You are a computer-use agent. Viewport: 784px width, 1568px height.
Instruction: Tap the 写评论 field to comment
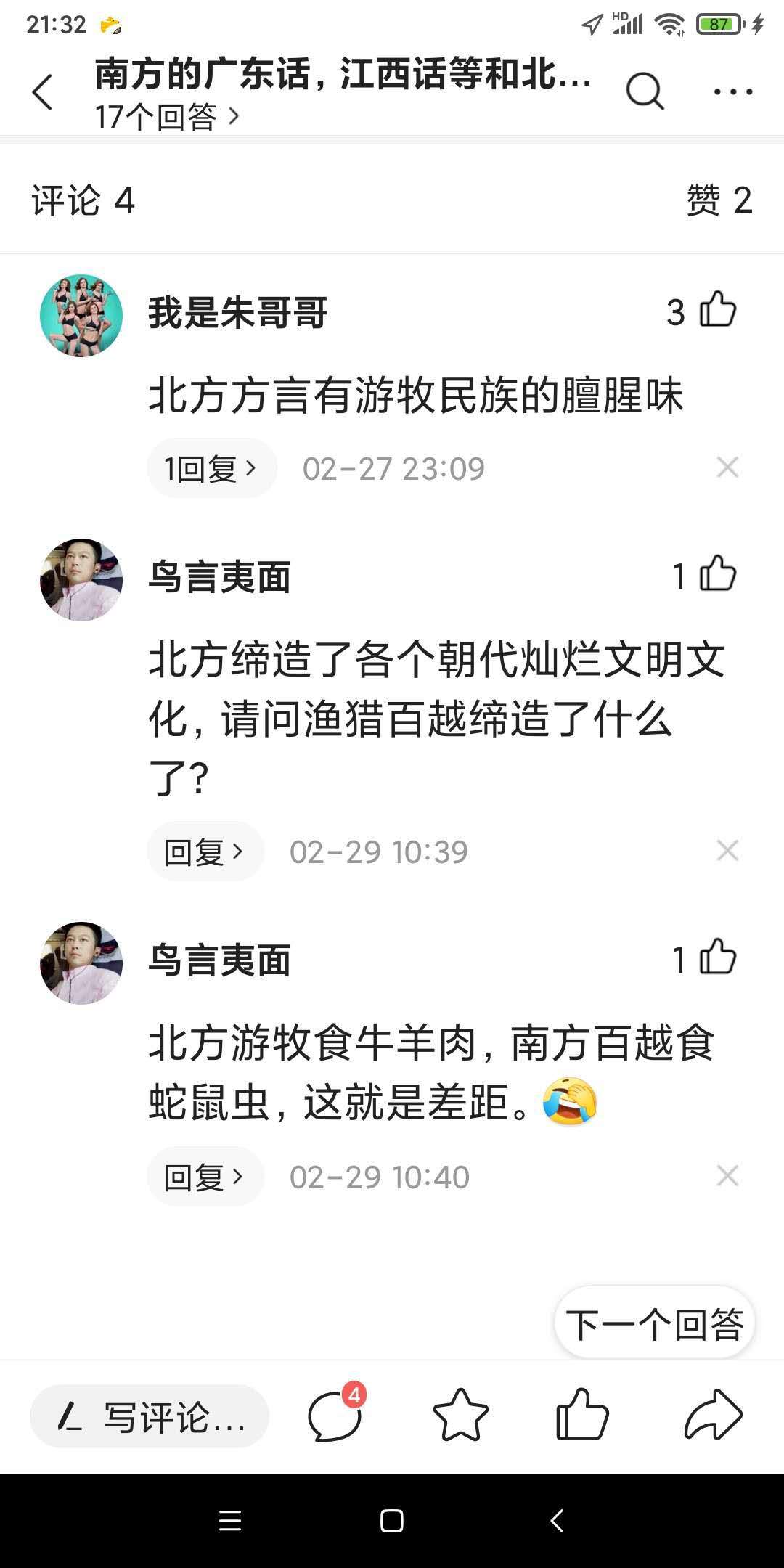point(150,1416)
